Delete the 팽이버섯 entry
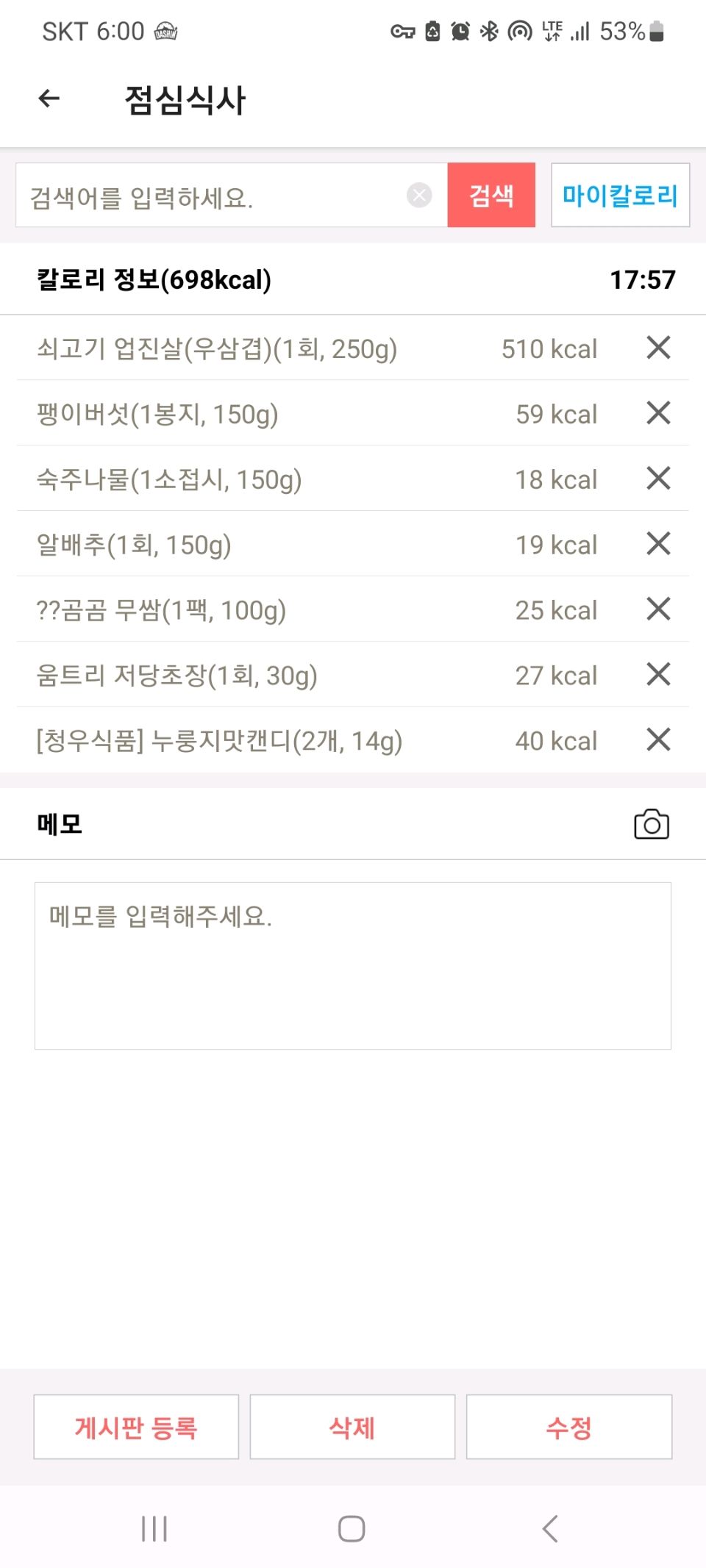The image size is (706, 1568). (x=658, y=413)
